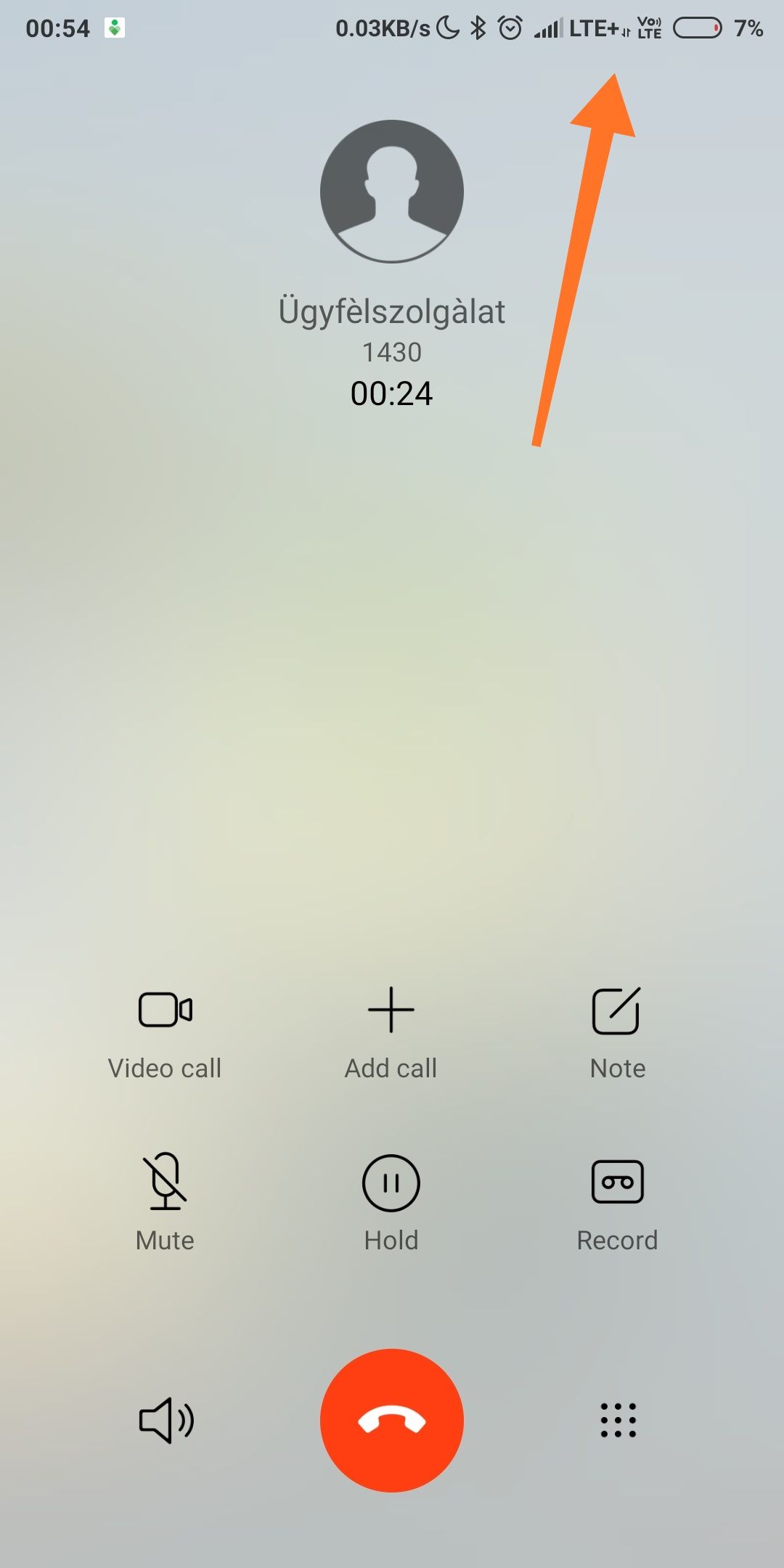The image size is (784, 1568).
Task: Add another call
Action: (x=391, y=1033)
